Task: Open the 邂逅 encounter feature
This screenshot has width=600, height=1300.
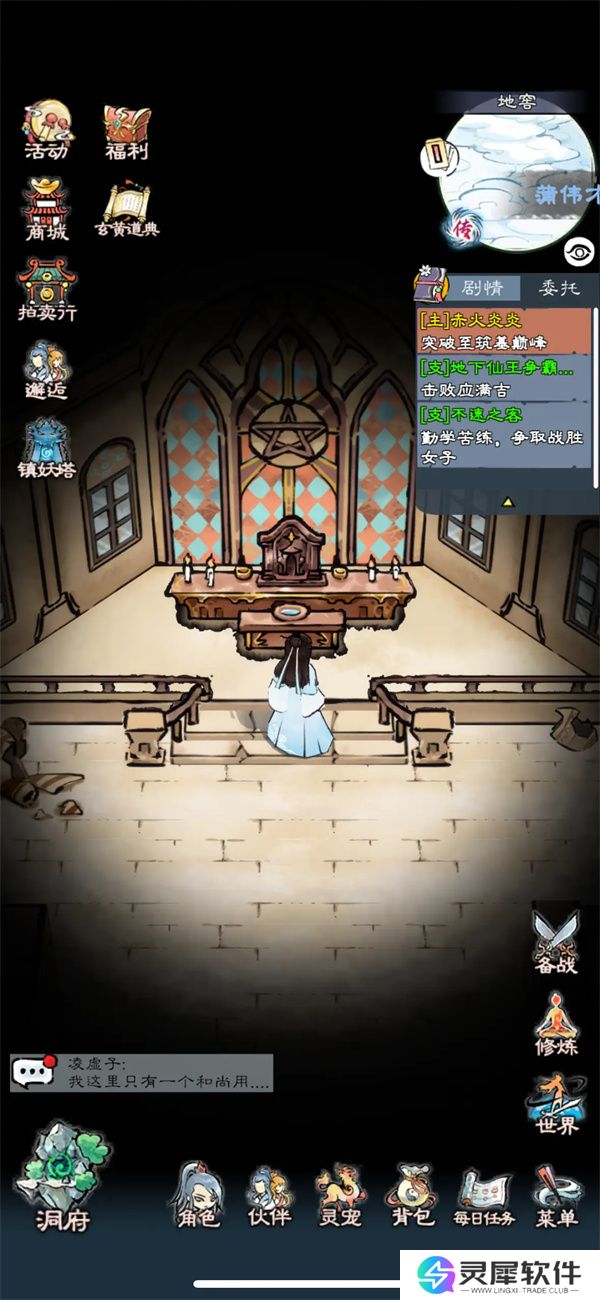Action: [46, 368]
